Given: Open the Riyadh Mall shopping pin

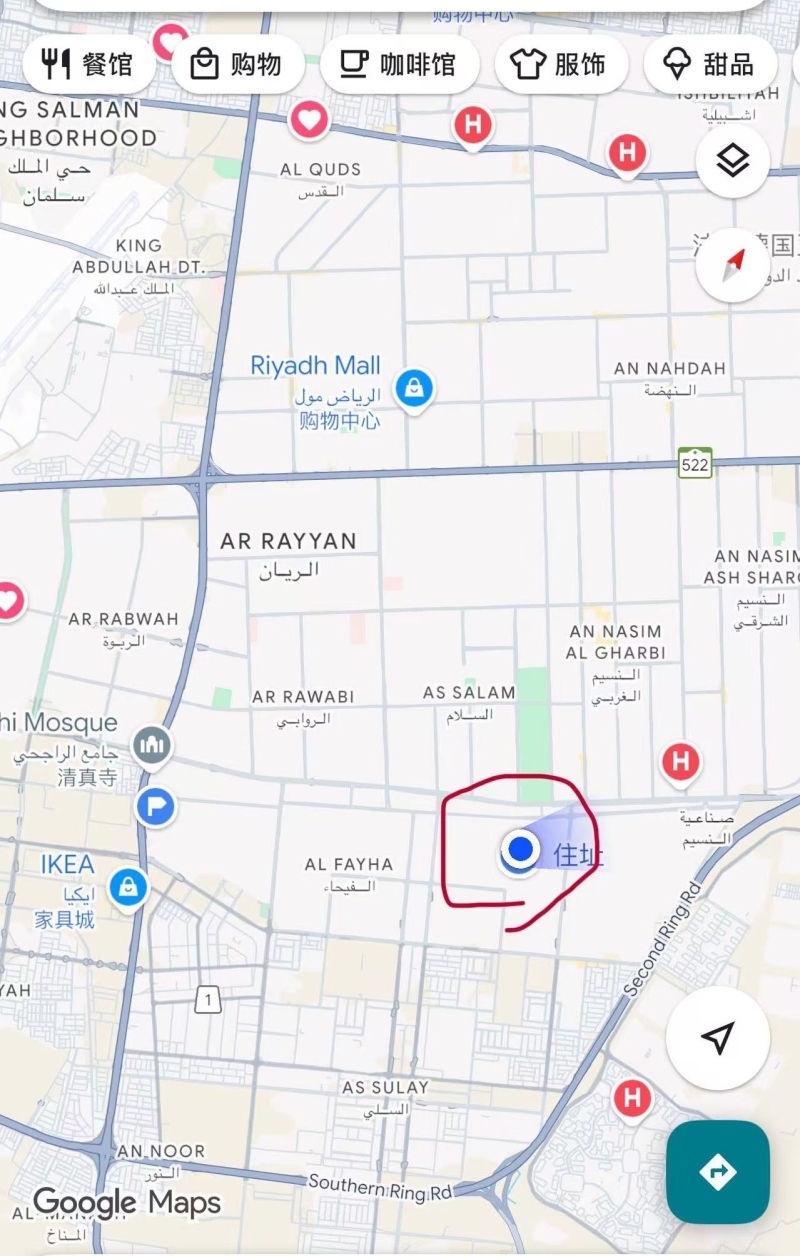Looking at the screenshot, I should (x=413, y=387).
